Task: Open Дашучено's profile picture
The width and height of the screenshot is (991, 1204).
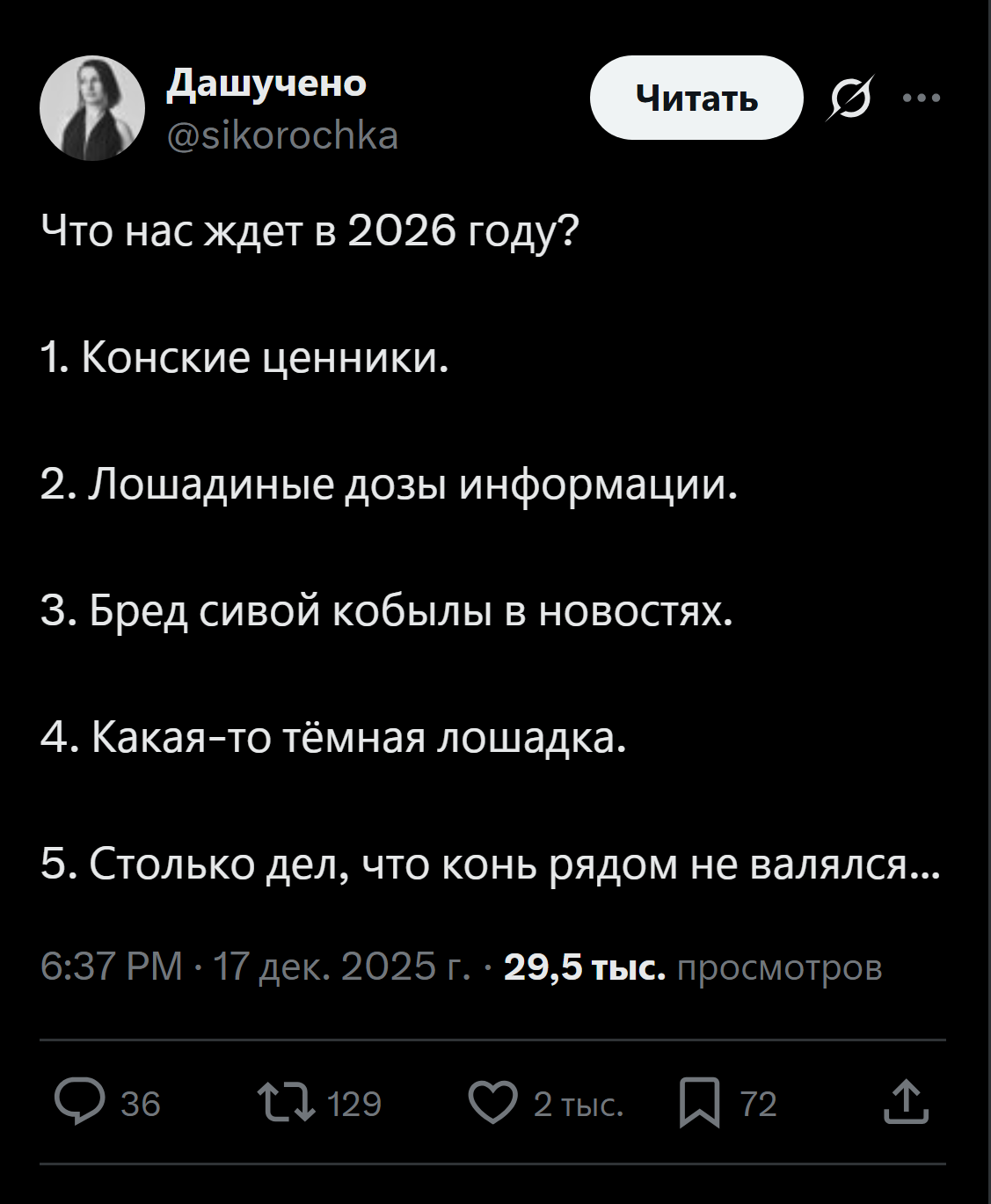Action: coord(92,108)
